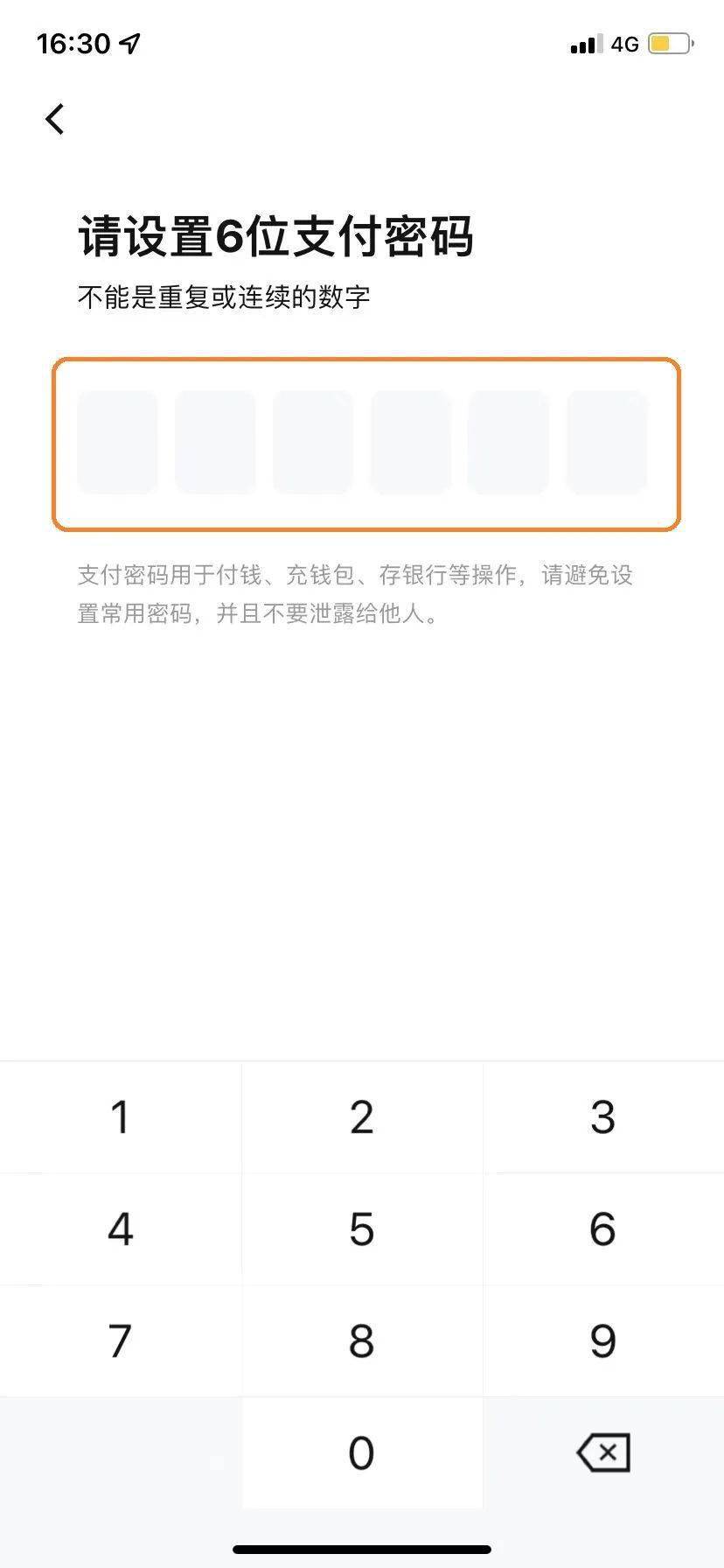The height and width of the screenshot is (1568, 724).
Task: Select the orange-bordered password entry field
Action: coord(366,443)
